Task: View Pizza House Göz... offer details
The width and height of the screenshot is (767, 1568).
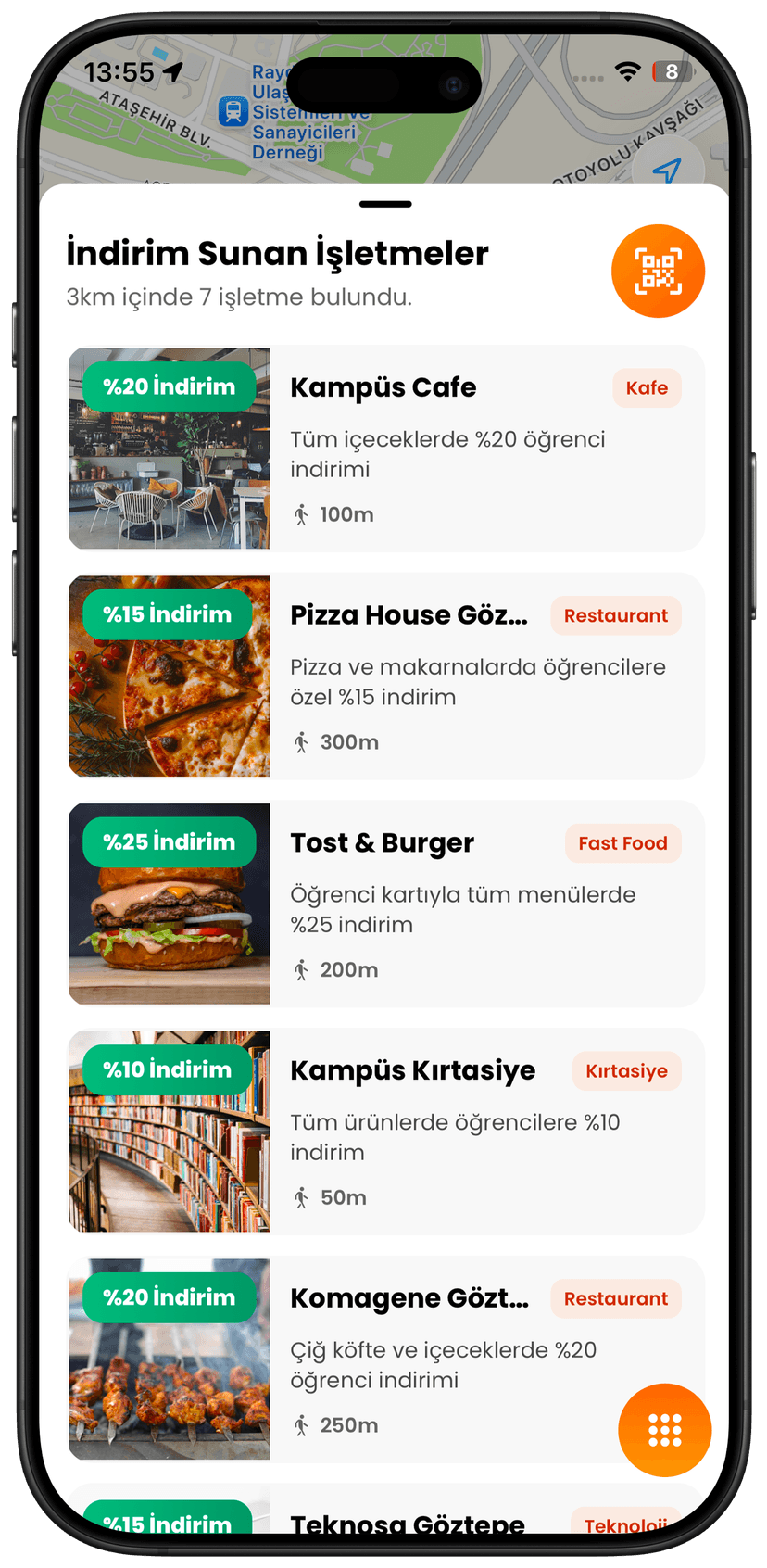Action: [x=385, y=677]
